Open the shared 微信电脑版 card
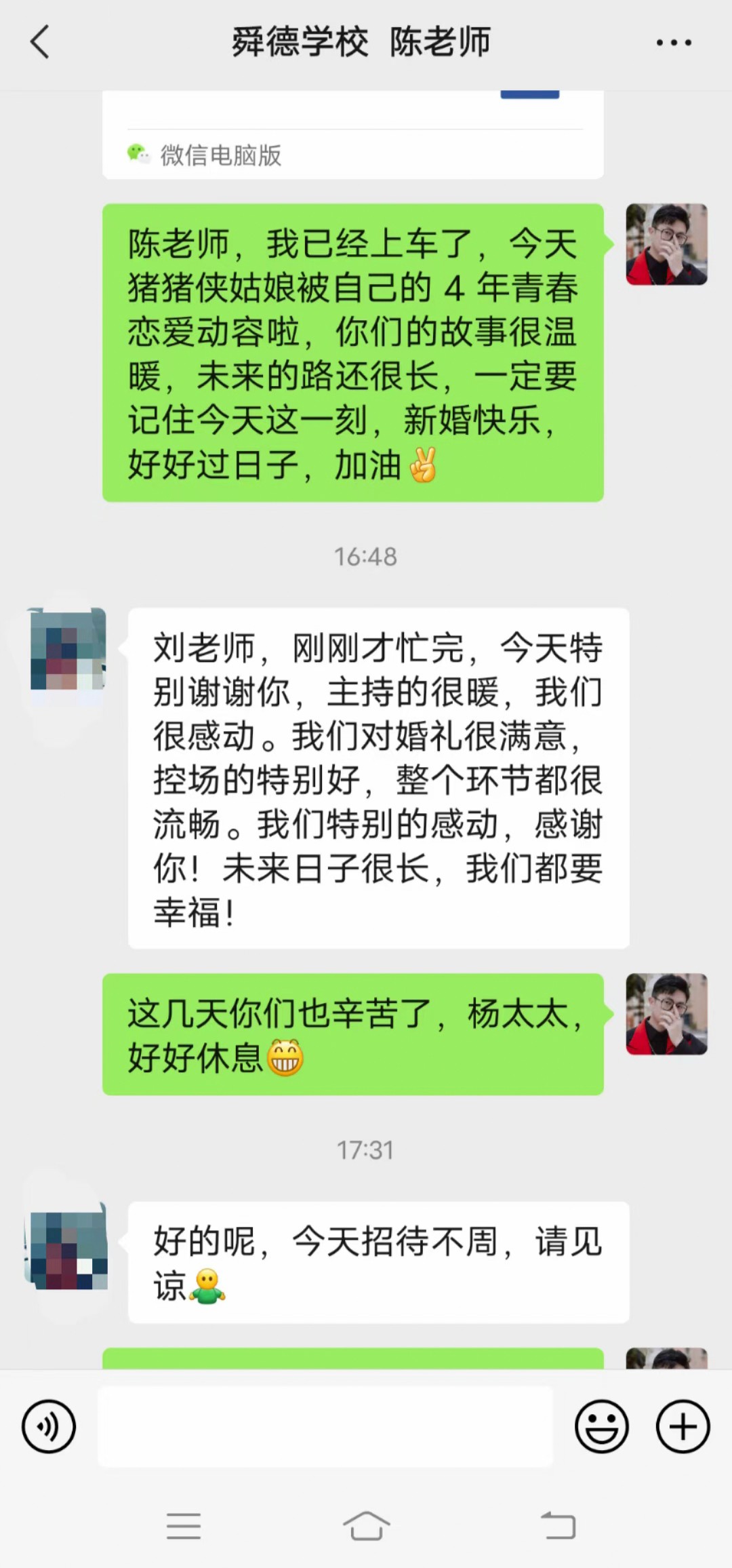The image size is (732, 1568). [x=353, y=134]
